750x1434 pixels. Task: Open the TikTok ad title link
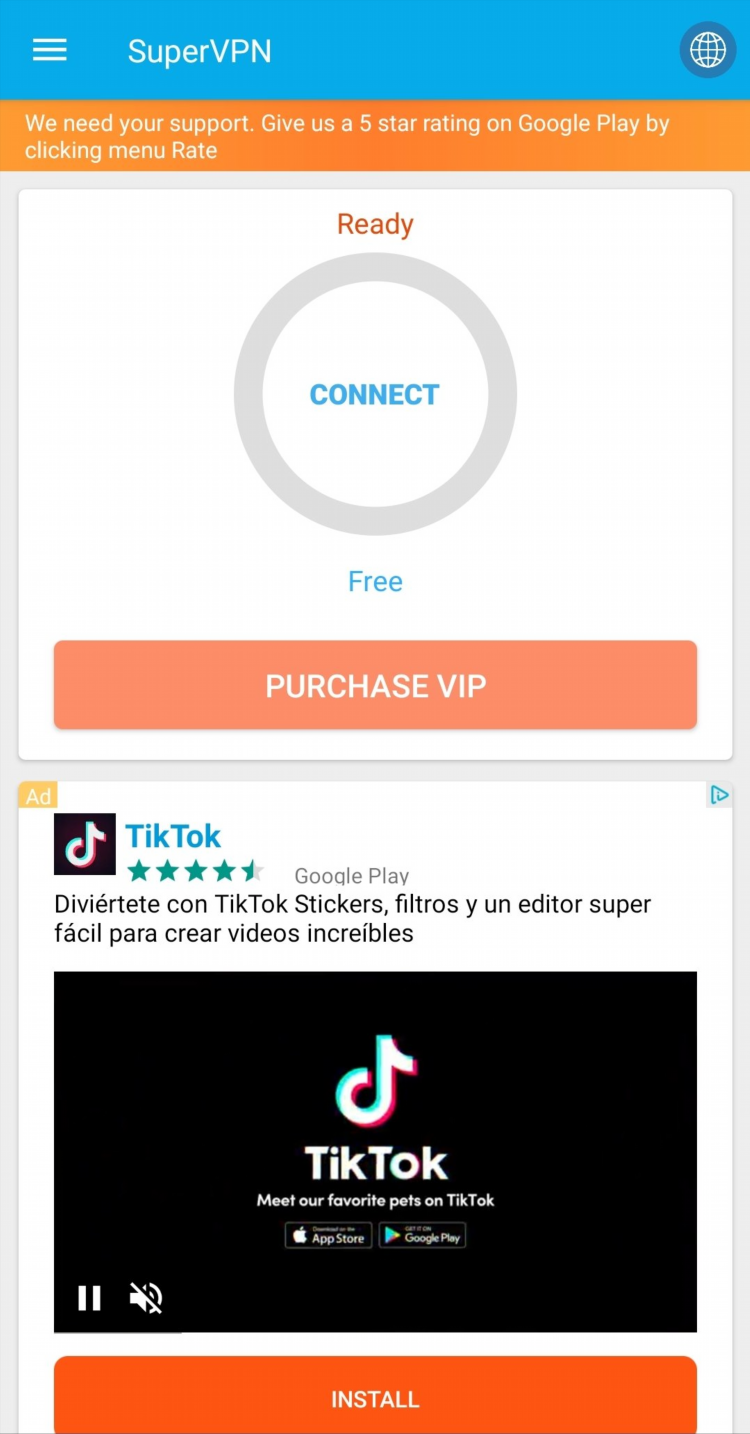173,836
